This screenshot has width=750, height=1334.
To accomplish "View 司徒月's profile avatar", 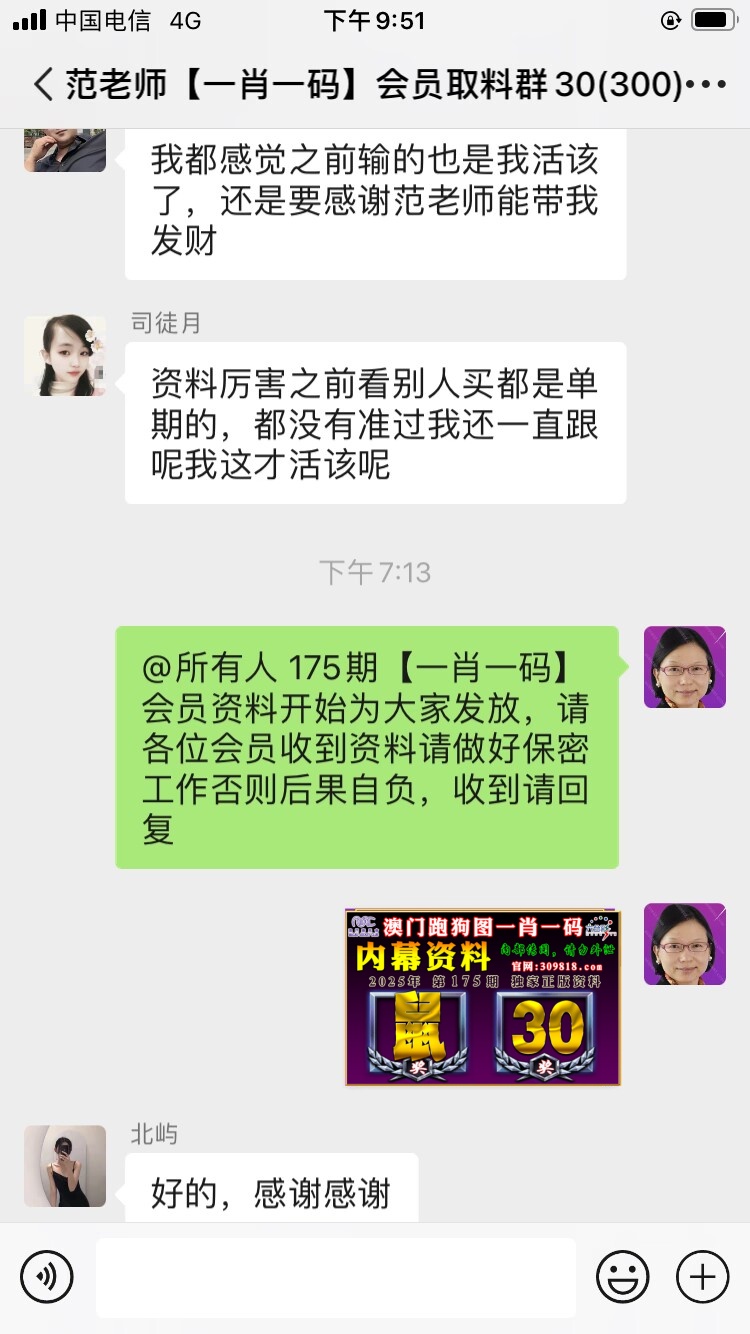I will click(65, 356).
